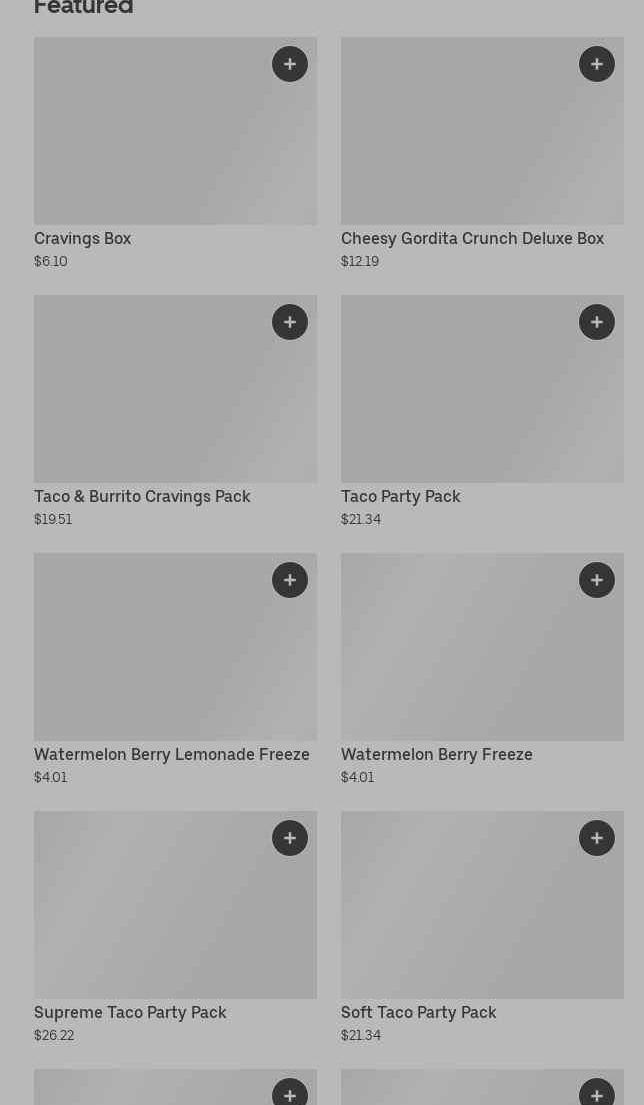Add Soft Taco Party Pack to cart
The image size is (644, 1105).
coord(597,838)
